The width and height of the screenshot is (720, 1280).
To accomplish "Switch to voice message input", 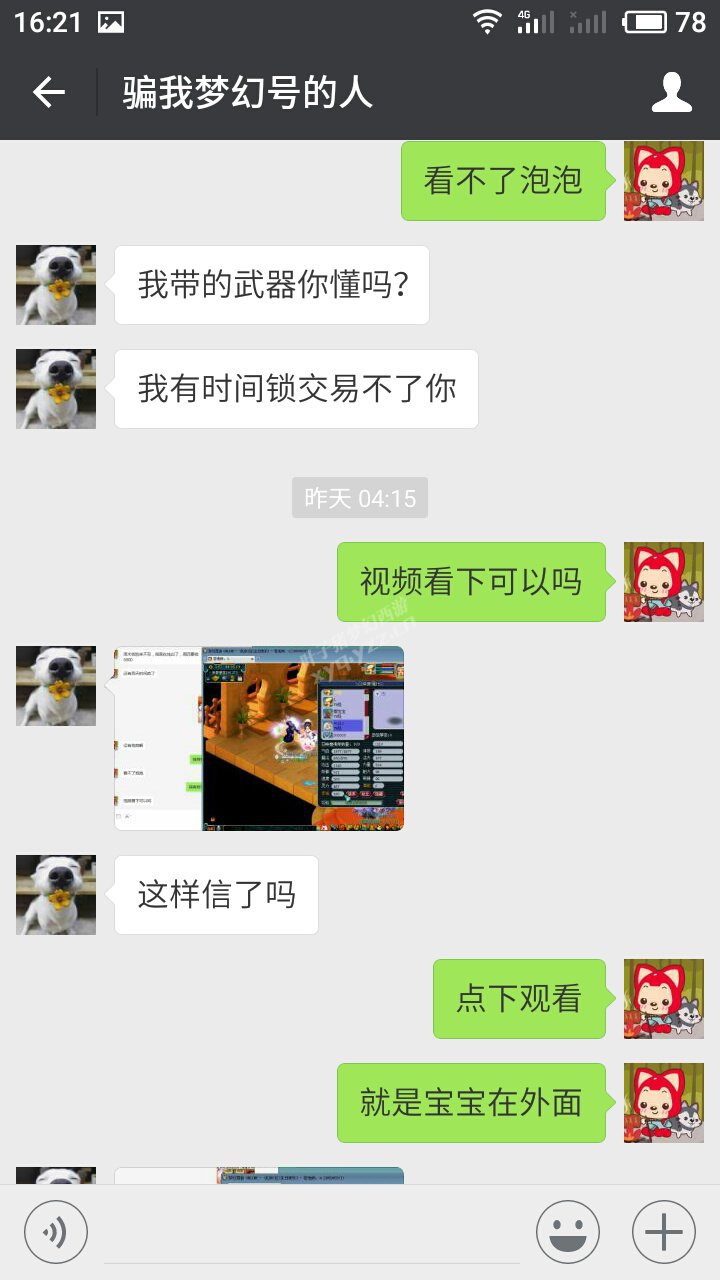I will click(x=56, y=1232).
